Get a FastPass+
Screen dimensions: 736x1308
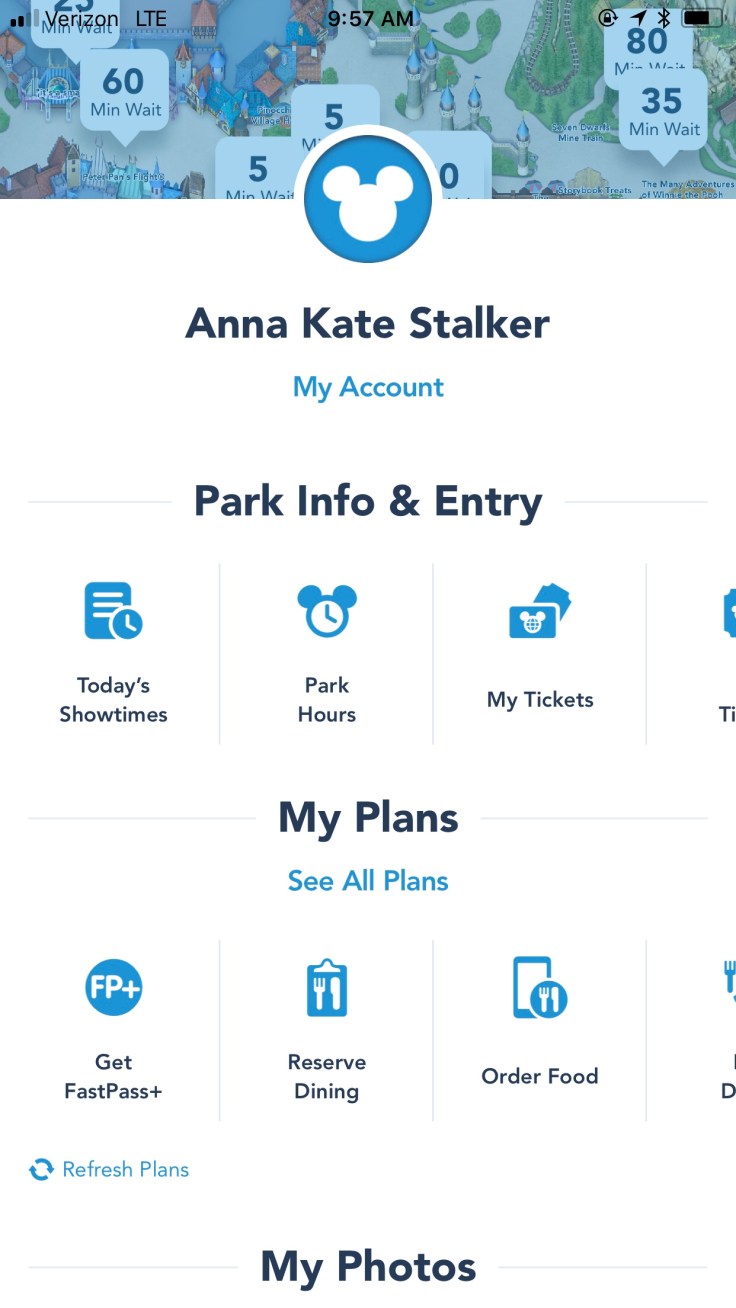pyautogui.click(x=113, y=1028)
